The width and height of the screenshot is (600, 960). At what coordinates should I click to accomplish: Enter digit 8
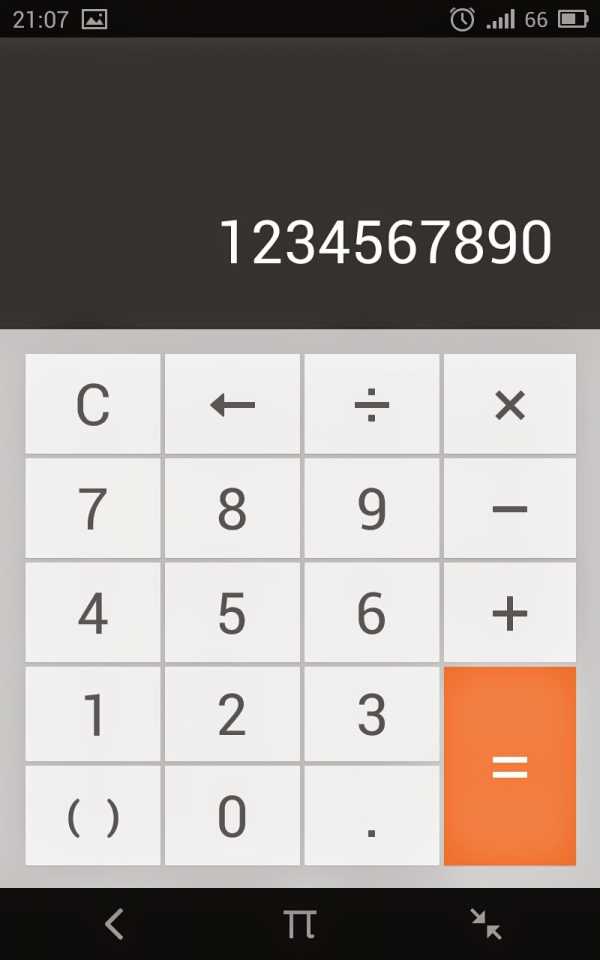click(x=233, y=508)
